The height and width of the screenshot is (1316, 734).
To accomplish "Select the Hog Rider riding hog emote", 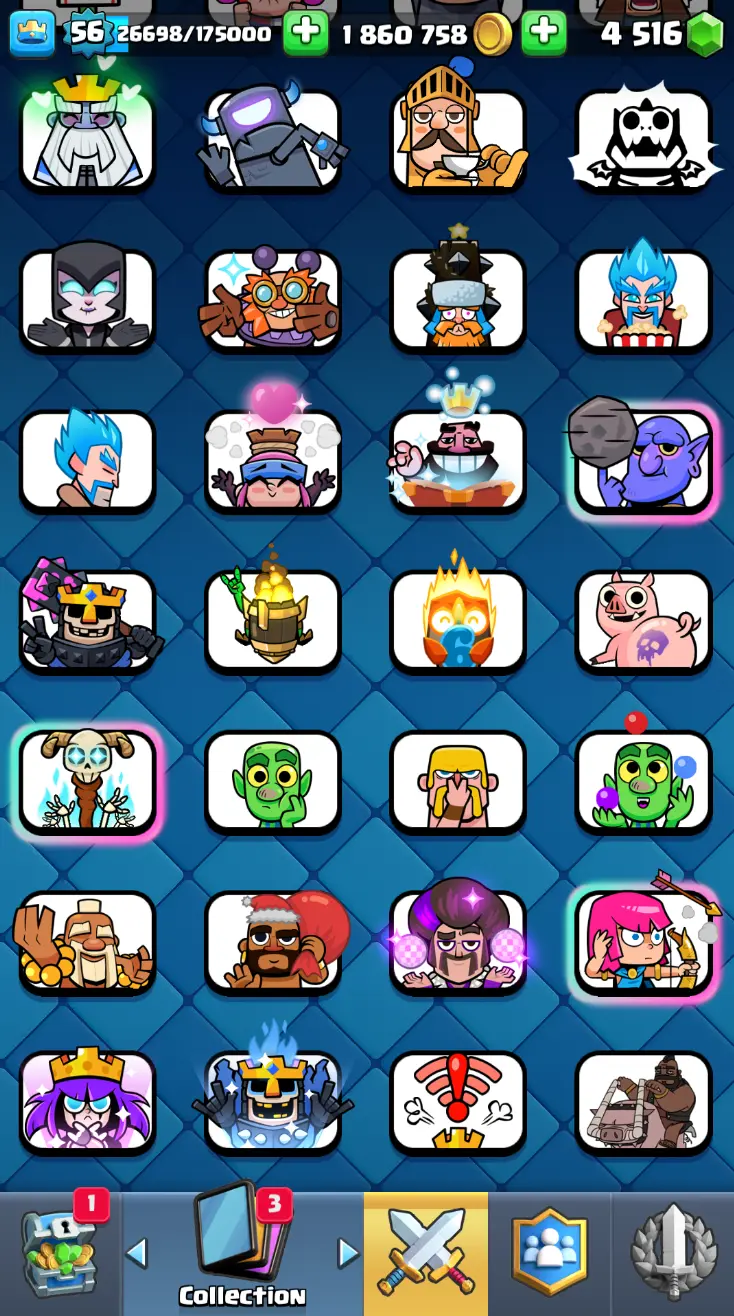I will [643, 1101].
